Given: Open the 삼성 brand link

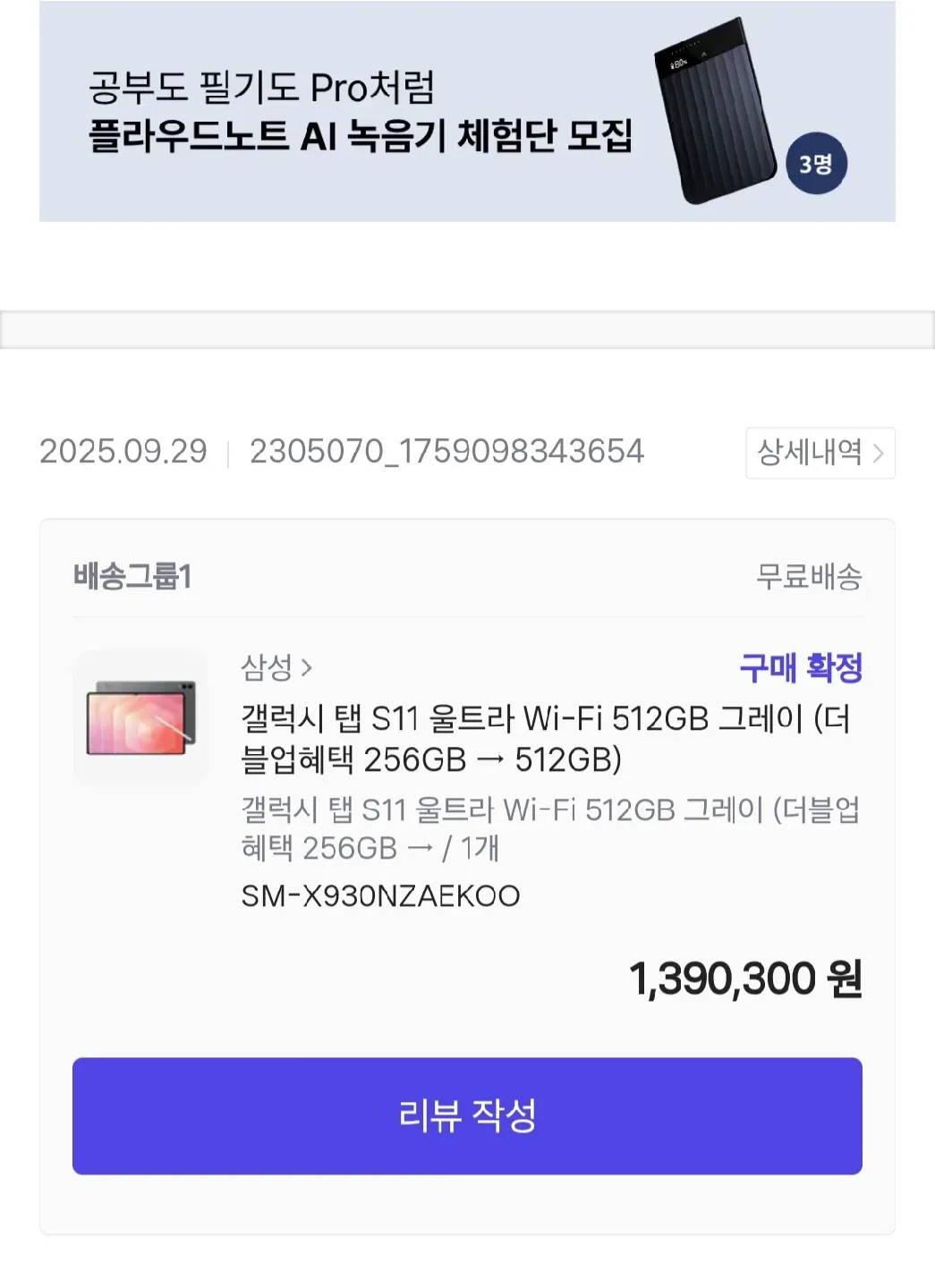Looking at the screenshot, I should (x=276, y=667).
